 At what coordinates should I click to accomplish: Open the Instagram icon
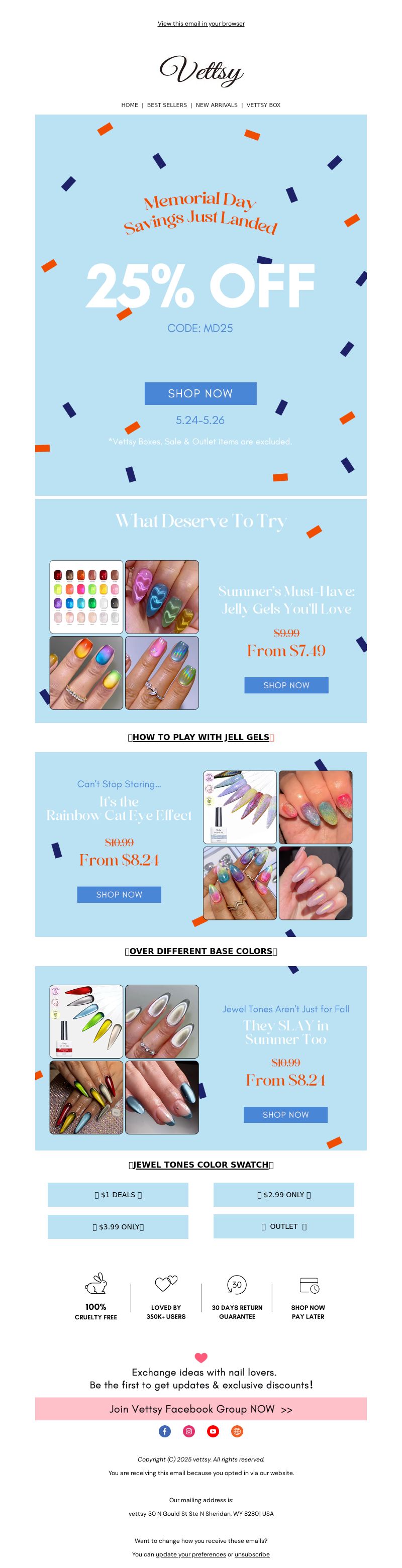tap(189, 1431)
